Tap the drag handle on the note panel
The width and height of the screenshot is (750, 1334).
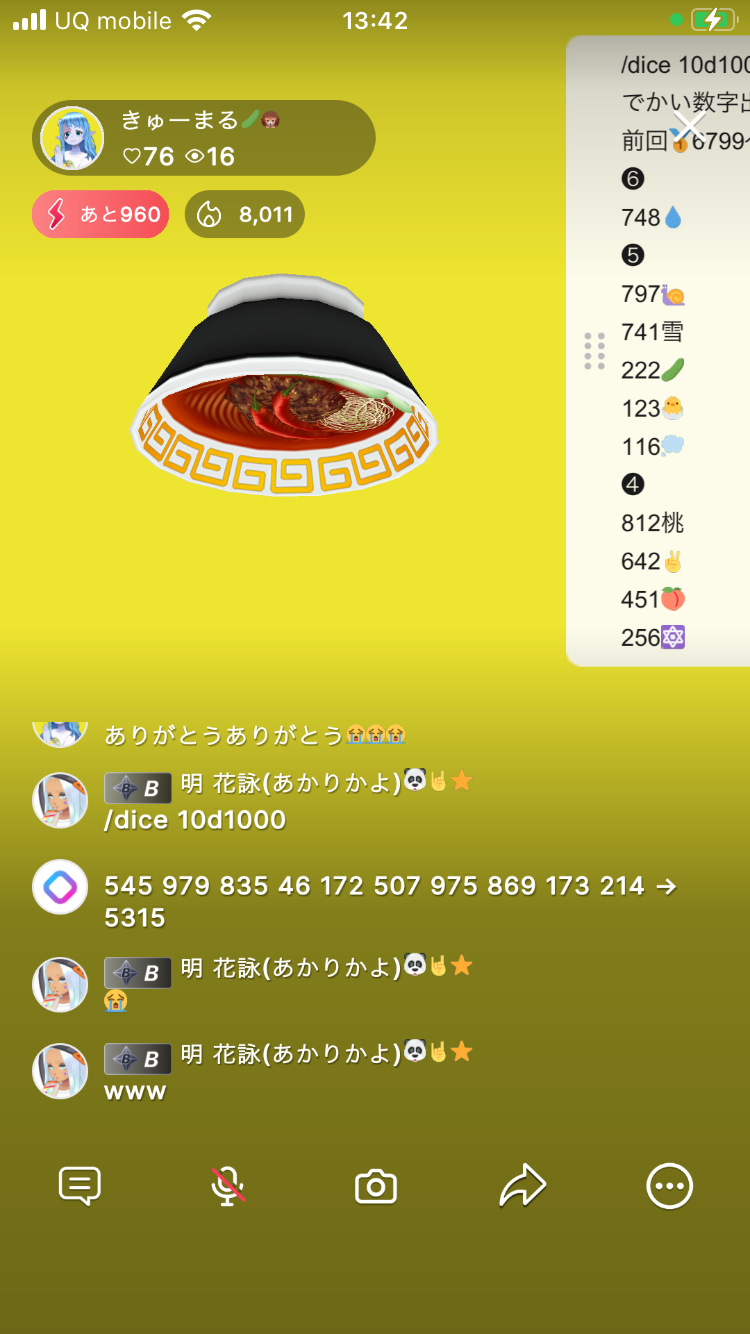click(594, 351)
